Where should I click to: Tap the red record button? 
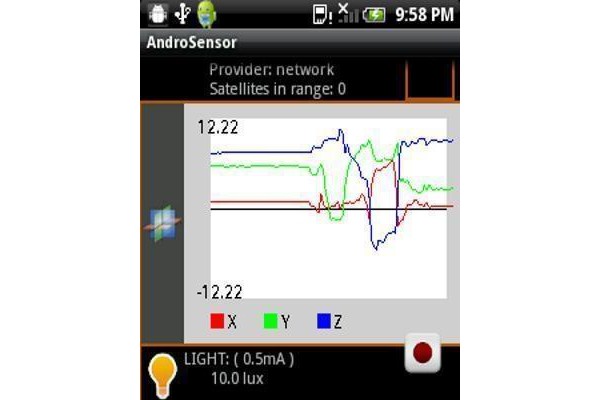coord(422,353)
